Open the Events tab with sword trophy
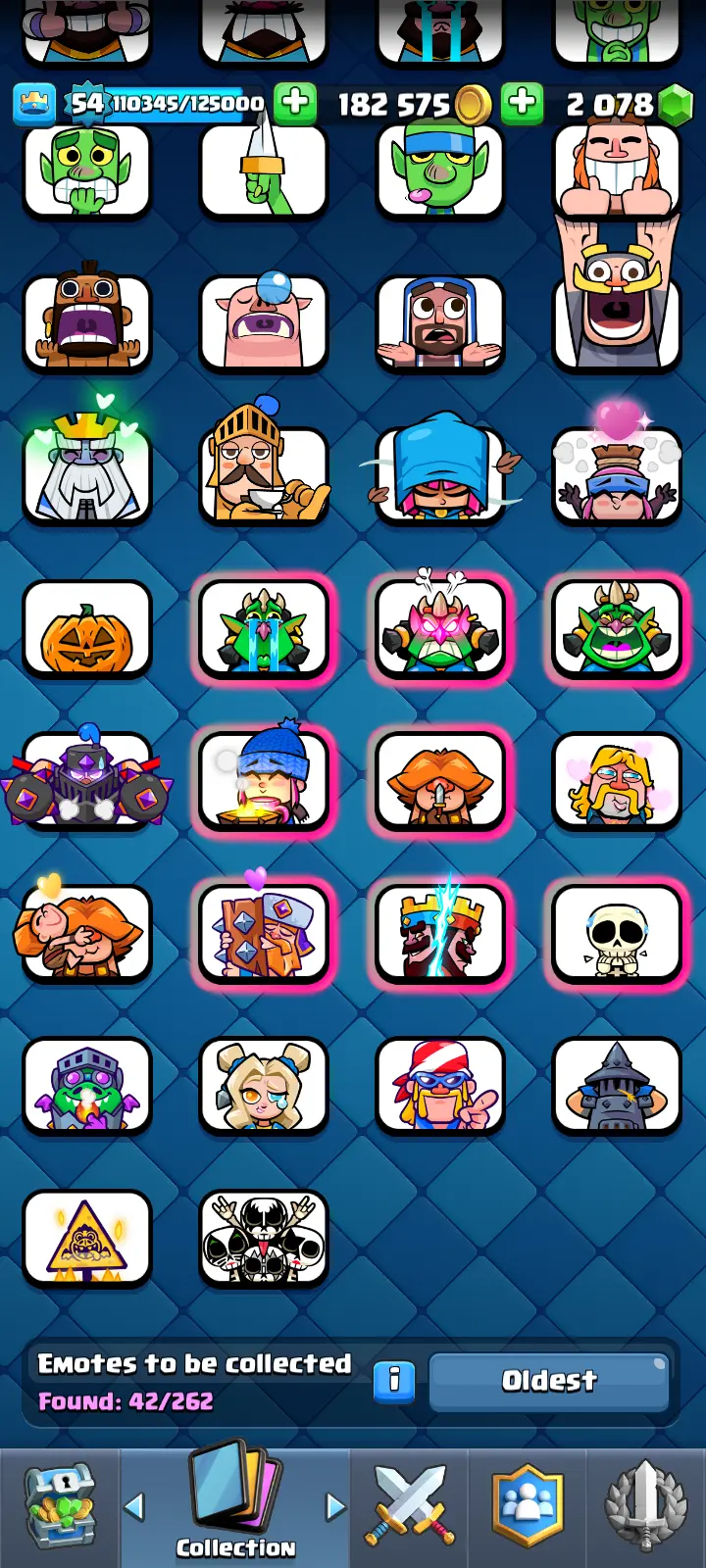The width and height of the screenshot is (706, 1568). [x=645, y=1506]
